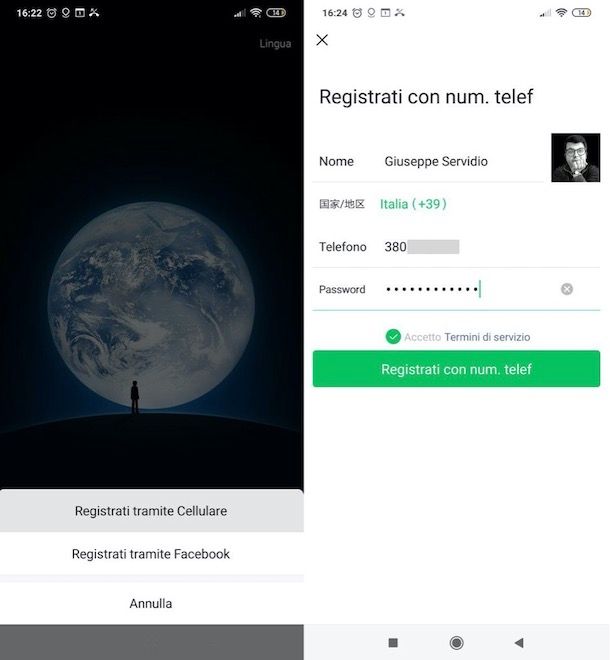
Task: Open the Italia (+39) country picker
Action: click(413, 204)
